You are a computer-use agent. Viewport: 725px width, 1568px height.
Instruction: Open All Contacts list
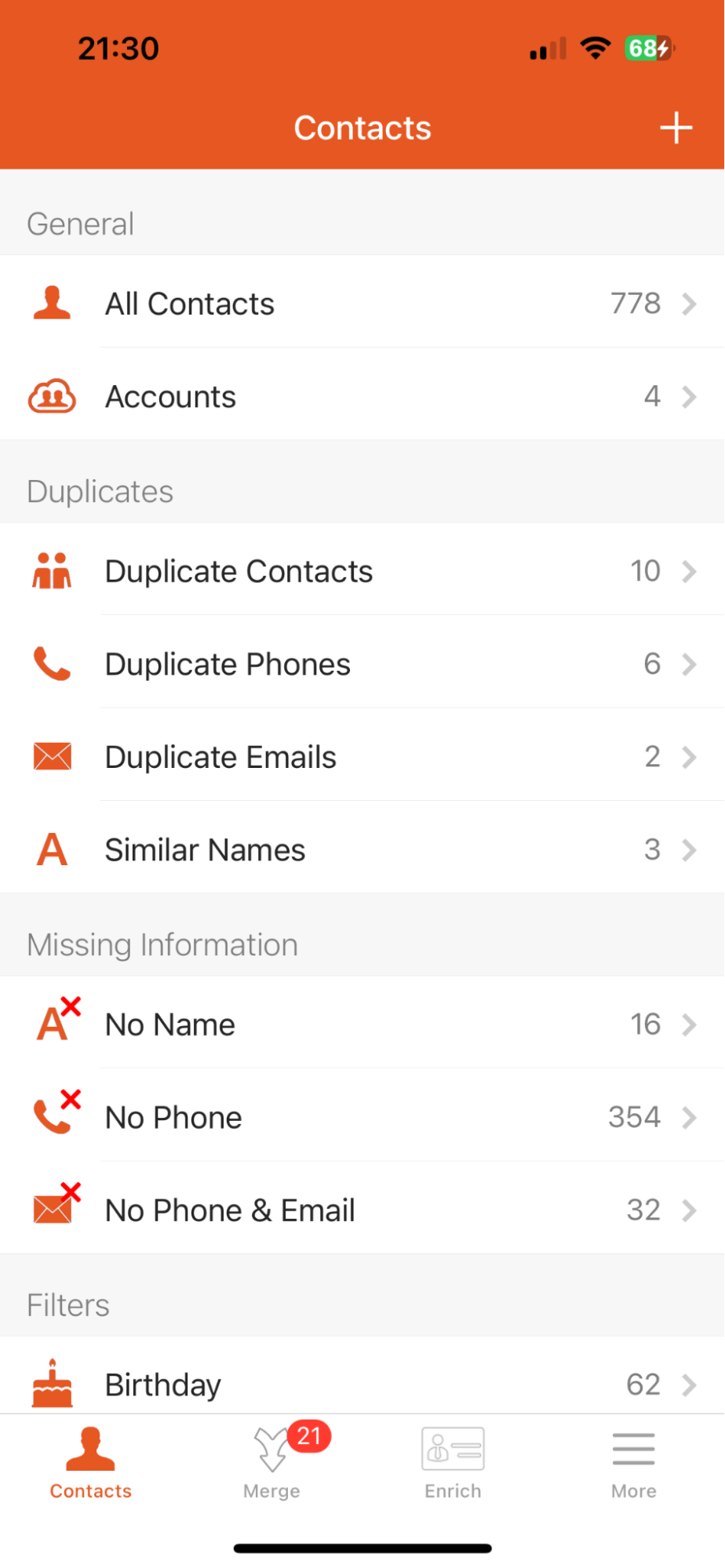coord(362,304)
